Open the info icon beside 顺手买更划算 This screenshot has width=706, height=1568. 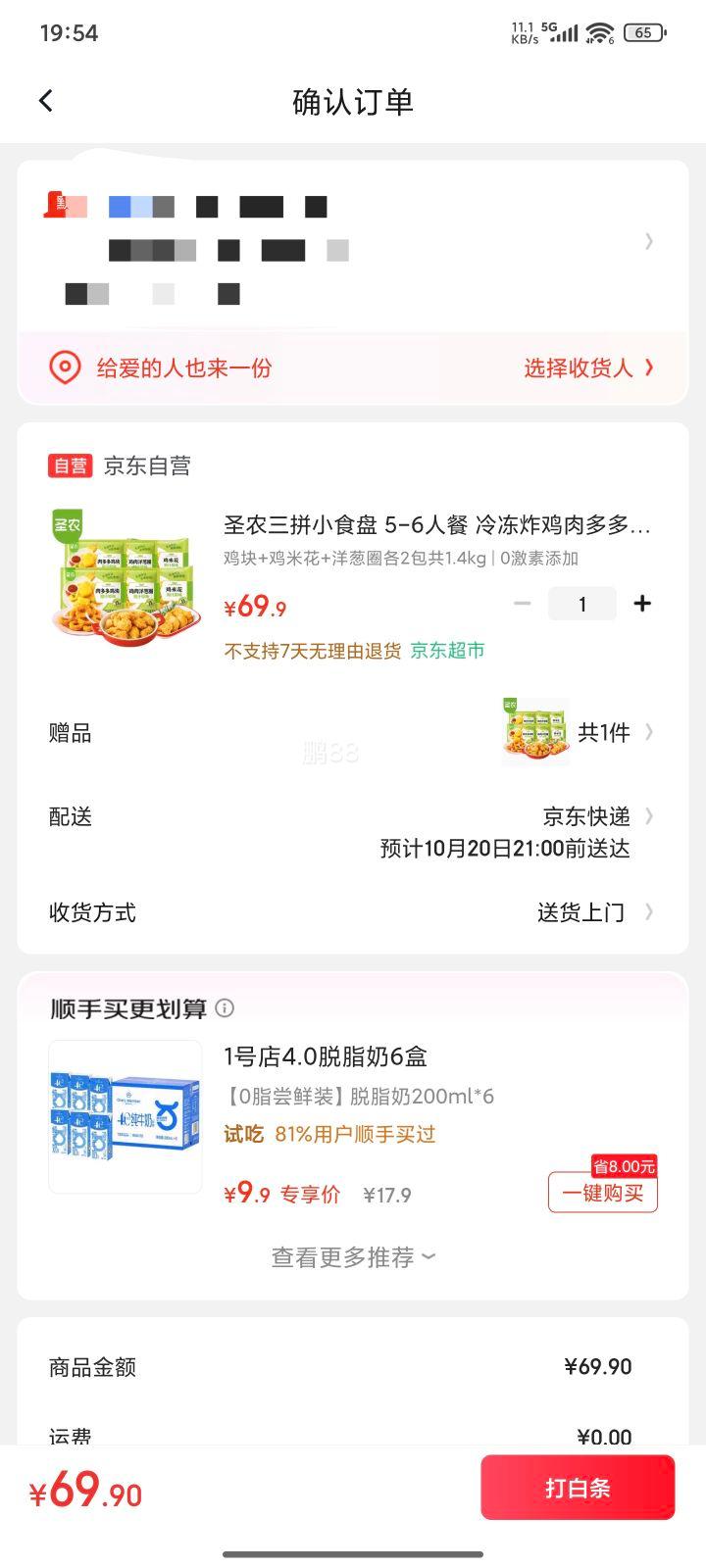pos(226,1008)
